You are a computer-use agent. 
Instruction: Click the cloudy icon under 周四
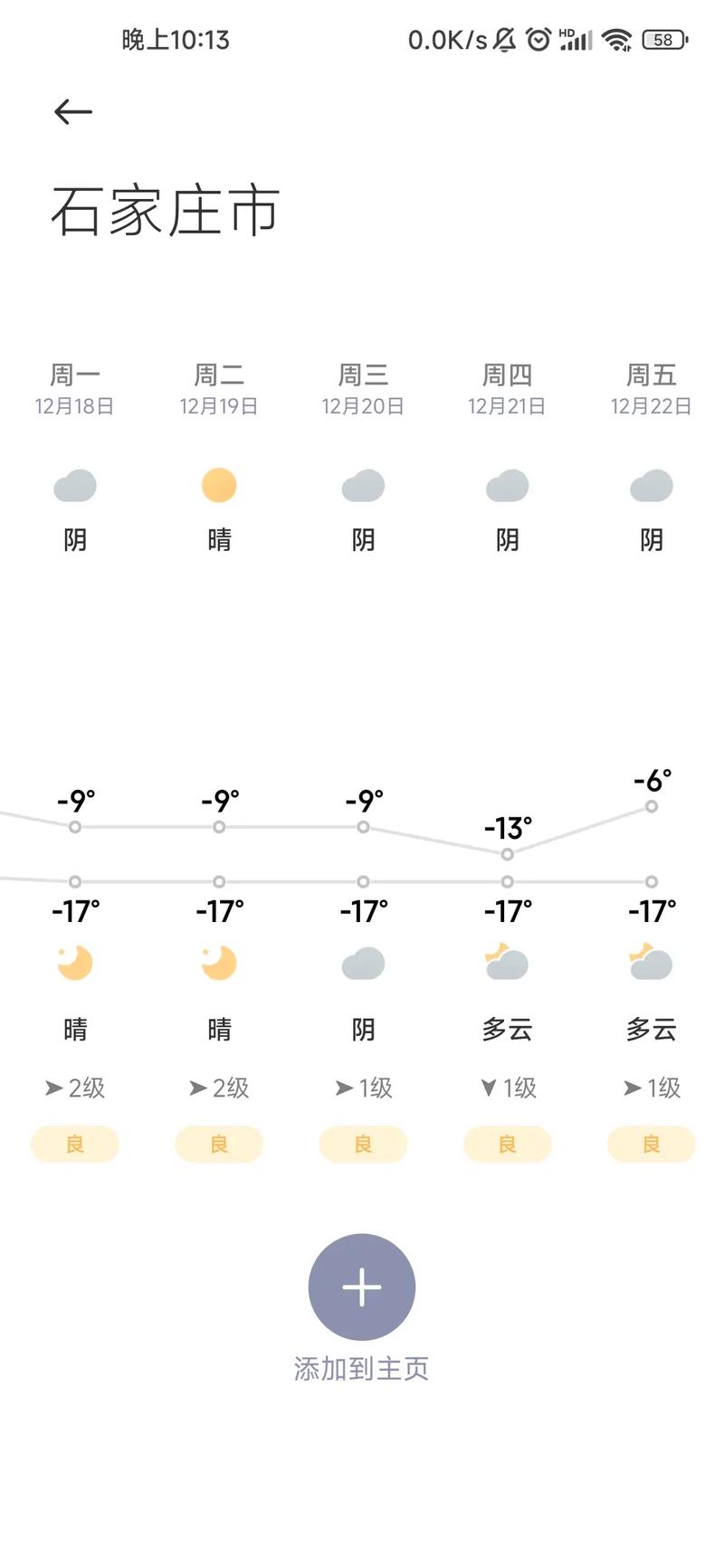coord(507,486)
